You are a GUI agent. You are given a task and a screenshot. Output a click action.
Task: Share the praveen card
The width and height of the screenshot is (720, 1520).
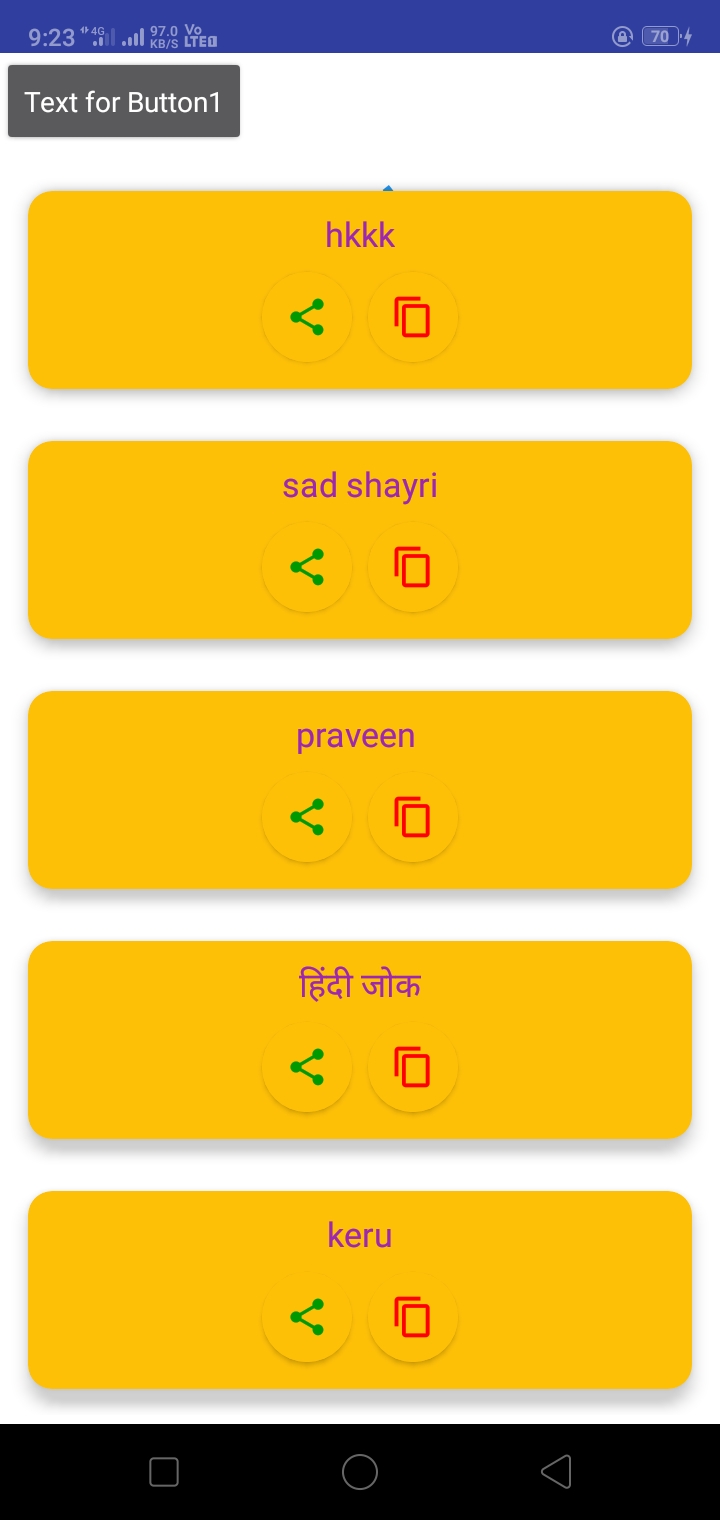click(307, 817)
